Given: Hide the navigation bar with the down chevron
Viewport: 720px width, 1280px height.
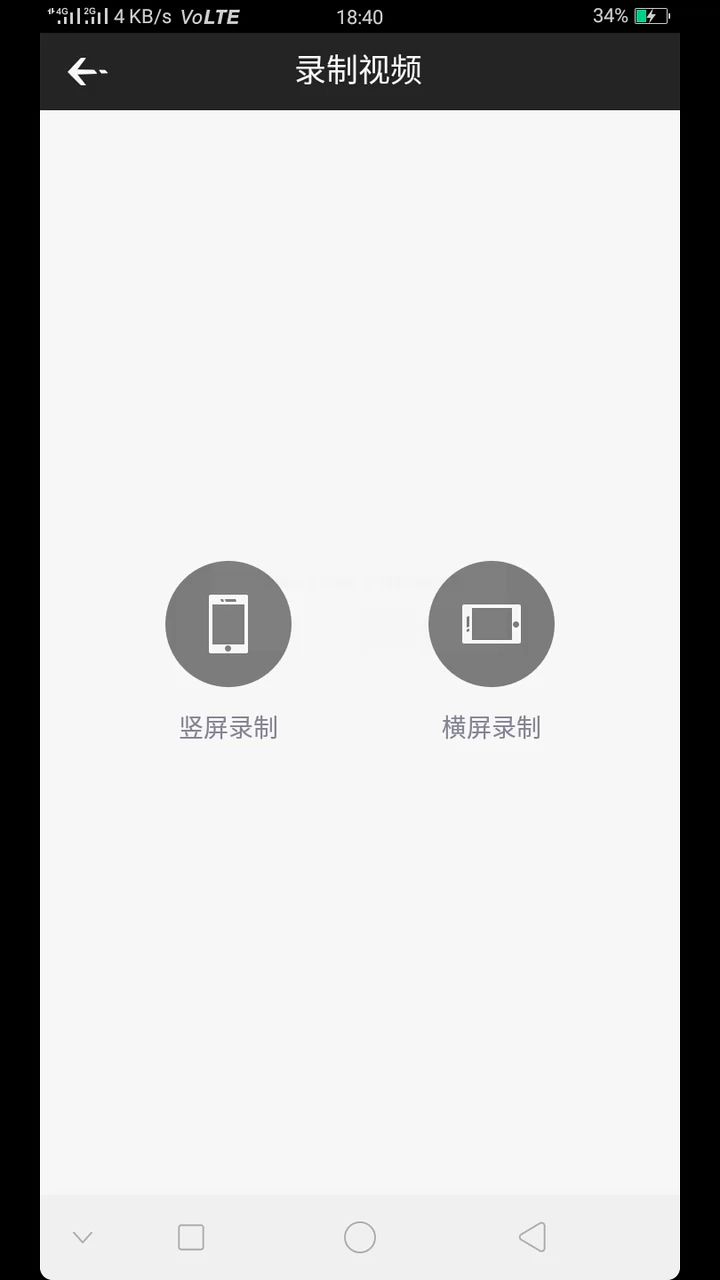Looking at the screenshot, I should pyautogui.click(x=83, y=1237).
